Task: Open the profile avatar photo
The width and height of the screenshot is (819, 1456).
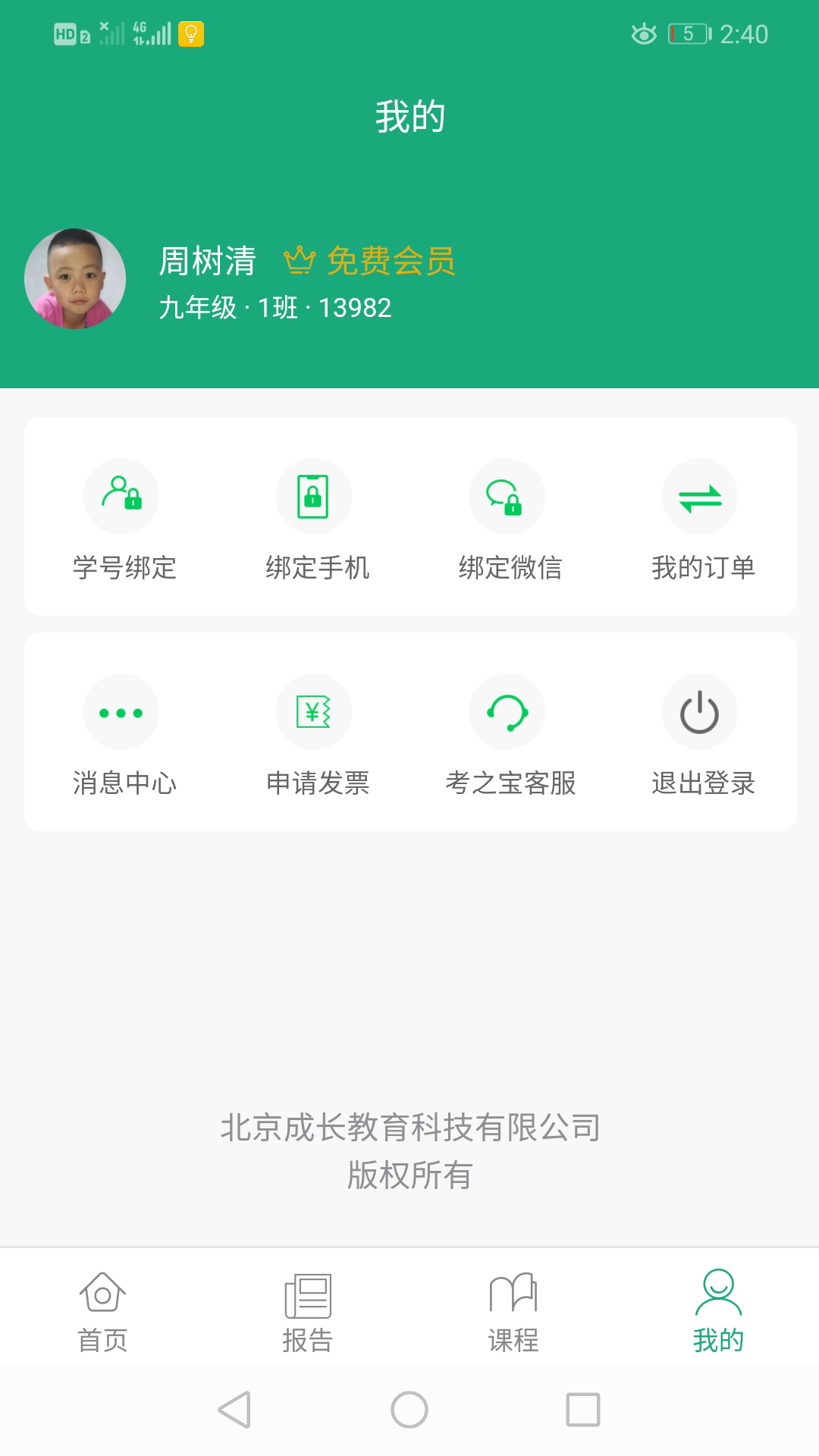Action: pos(75,278)
